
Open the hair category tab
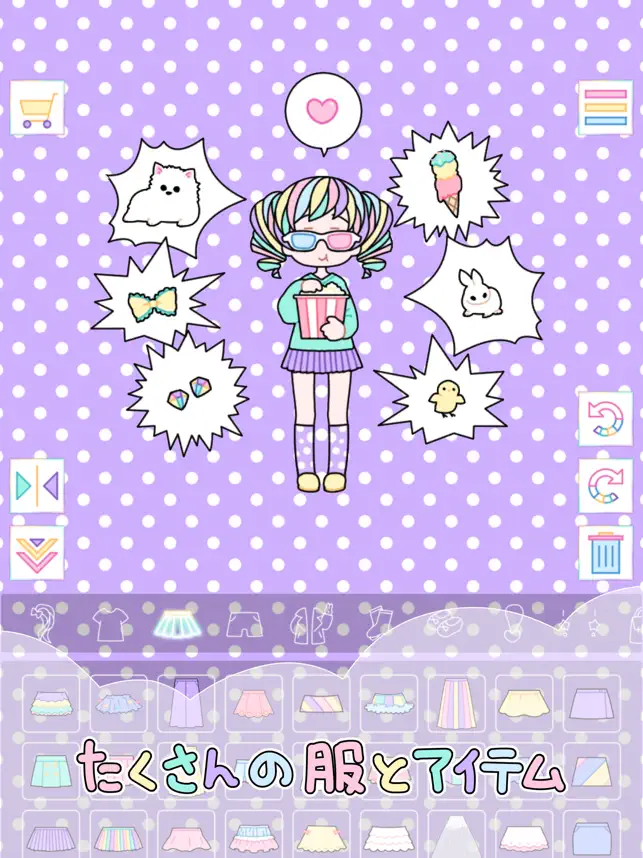[44, 622]
